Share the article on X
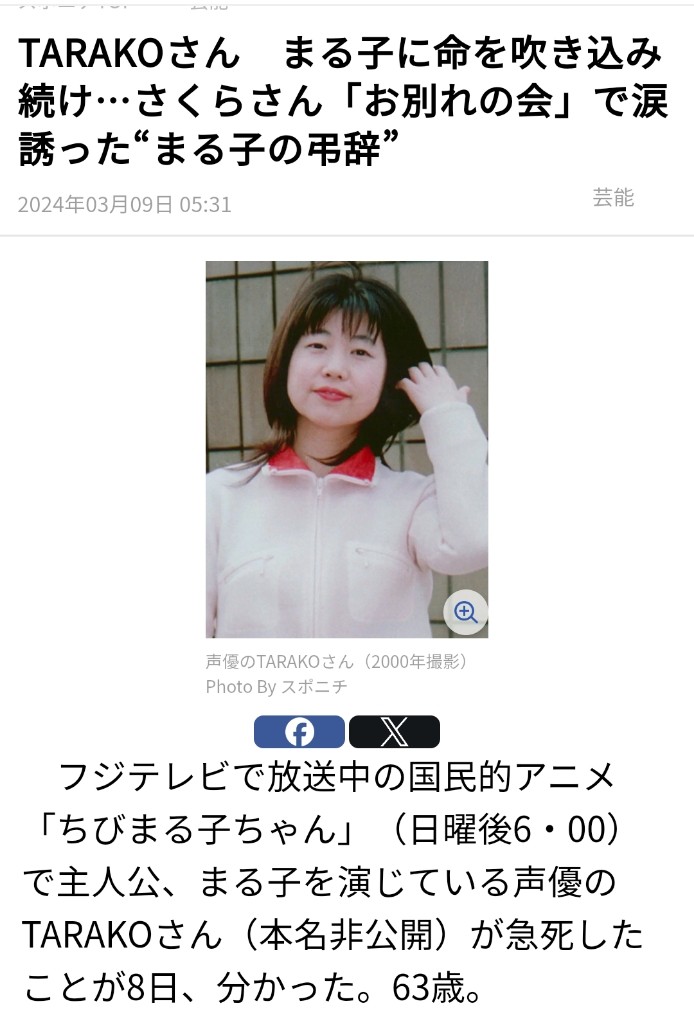Screen dimensions: 694x1024 pyautogui.click(x=394, y=732)
